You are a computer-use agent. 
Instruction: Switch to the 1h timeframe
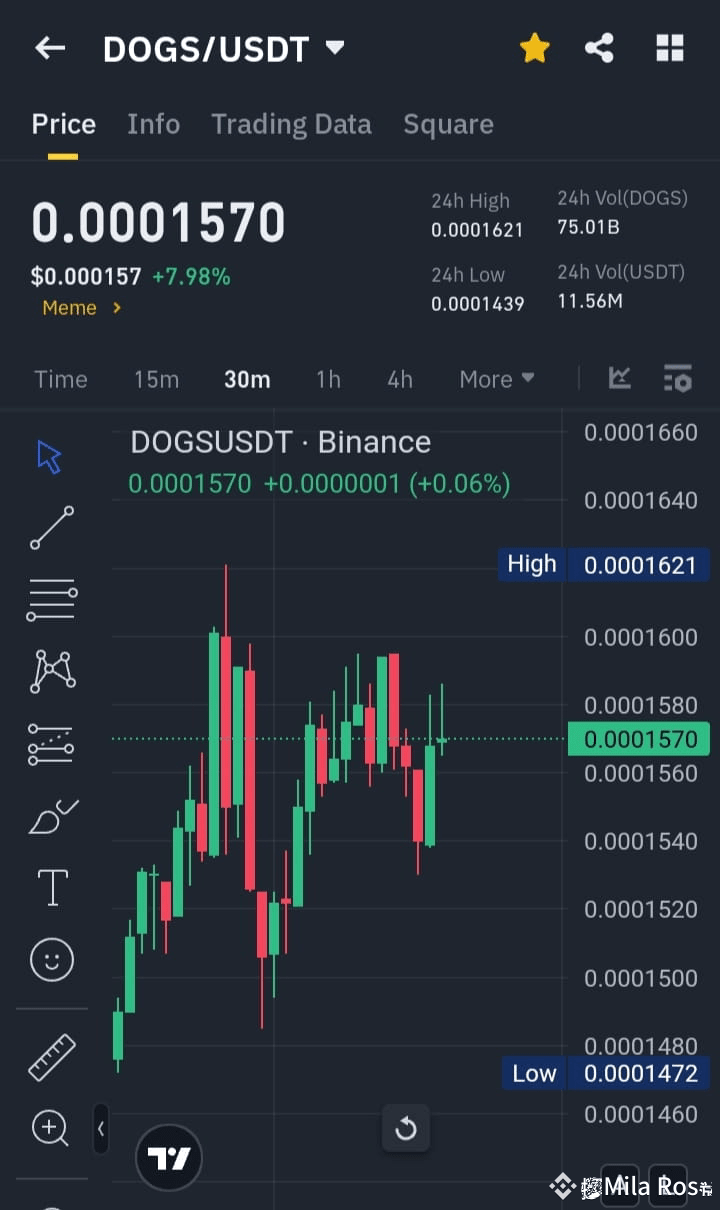coord(328,379)
